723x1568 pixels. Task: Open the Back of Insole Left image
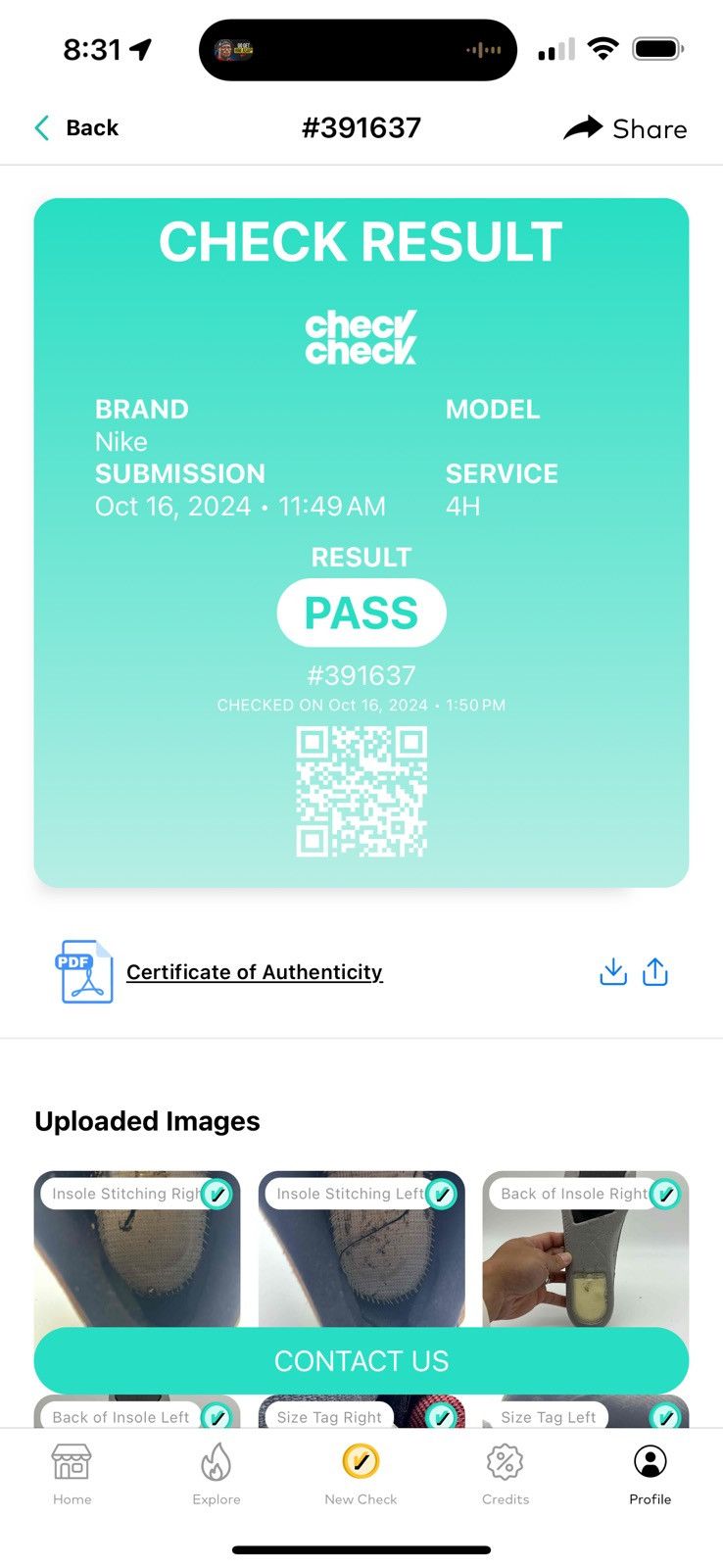(x=137, y=1411)
